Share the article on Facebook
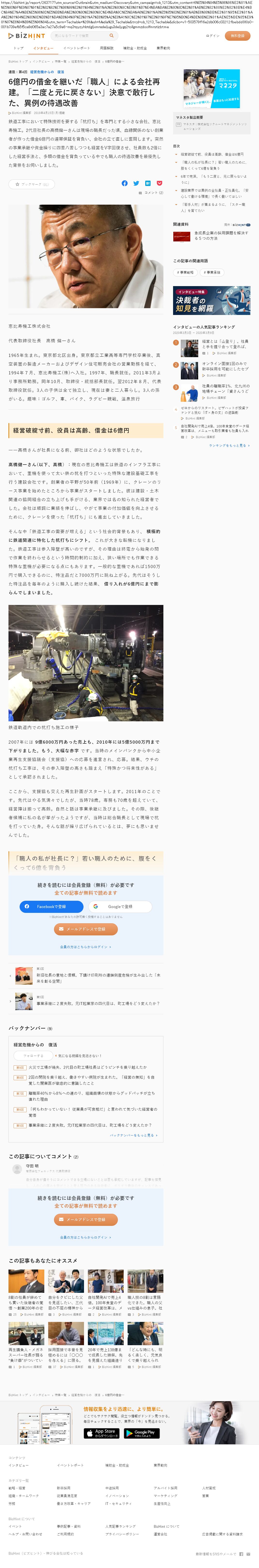Screen dimensions: 259x1568 click(x=125, y=183)
